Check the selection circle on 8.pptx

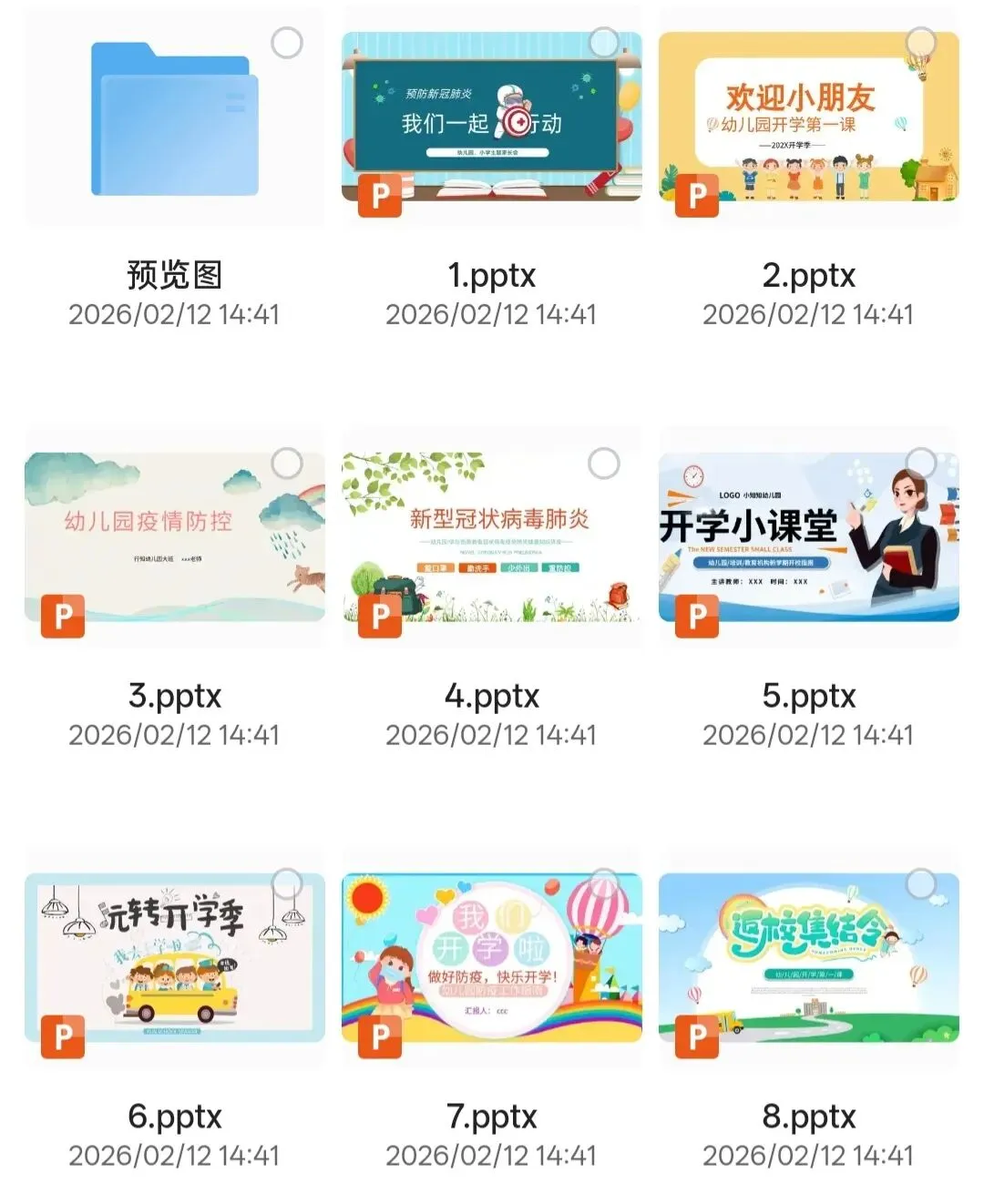click(x=921, y=883)
